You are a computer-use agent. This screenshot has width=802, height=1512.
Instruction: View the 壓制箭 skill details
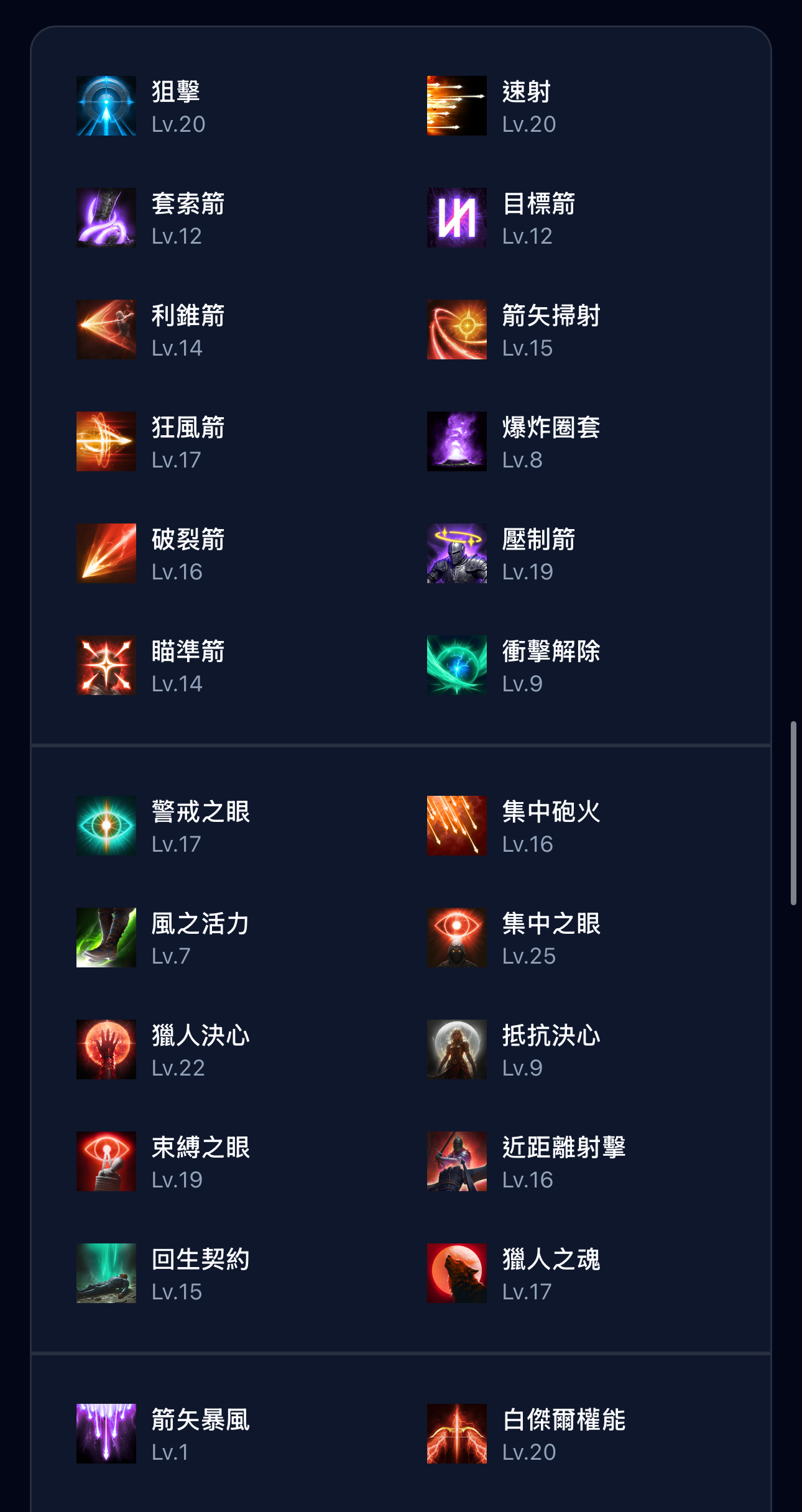(x=457, y=553)
